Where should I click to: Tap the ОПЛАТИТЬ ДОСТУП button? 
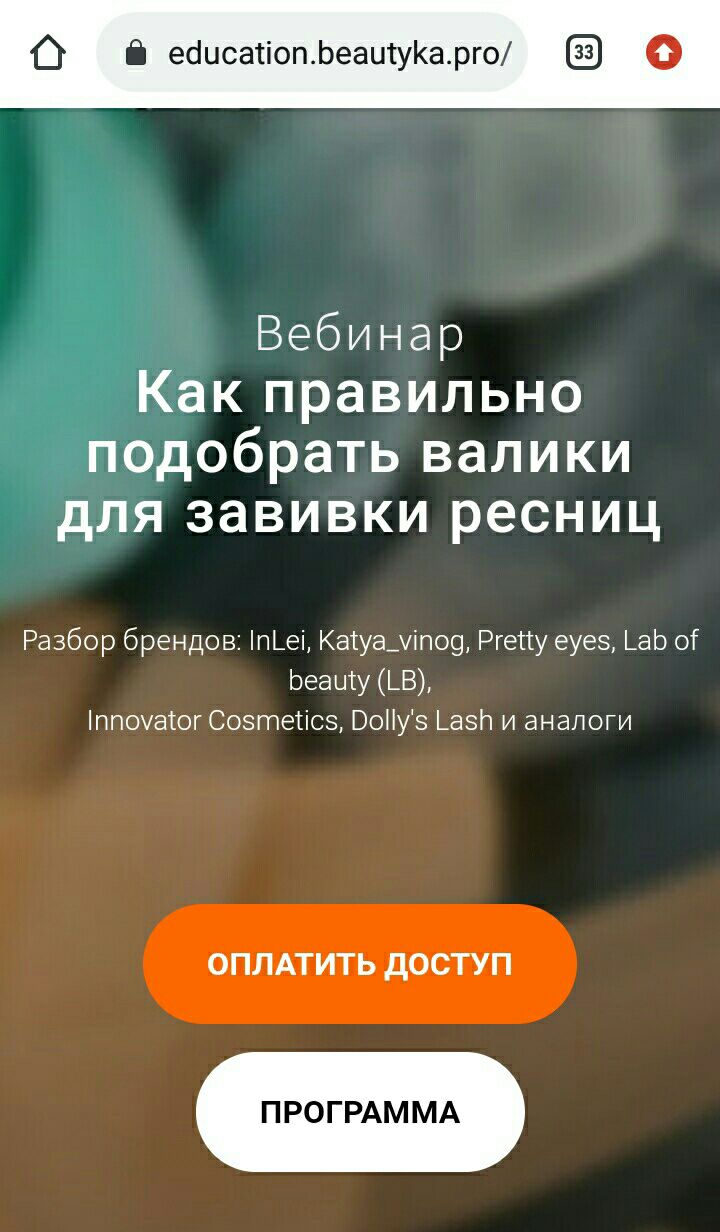click(360, 964)
